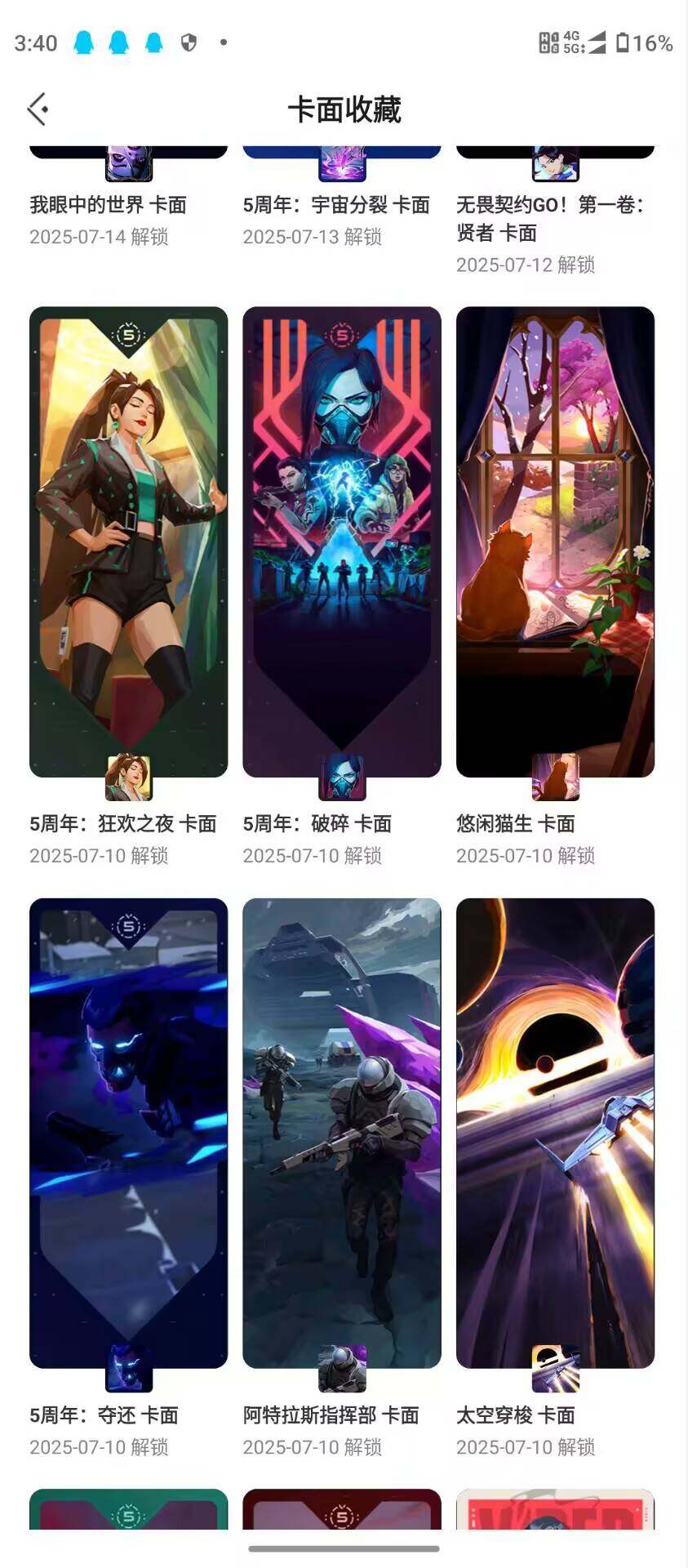Open the 5周年：狂欢之夜 card
The width and height of the screenshot is (688, 1568).
tap(128, 541)
